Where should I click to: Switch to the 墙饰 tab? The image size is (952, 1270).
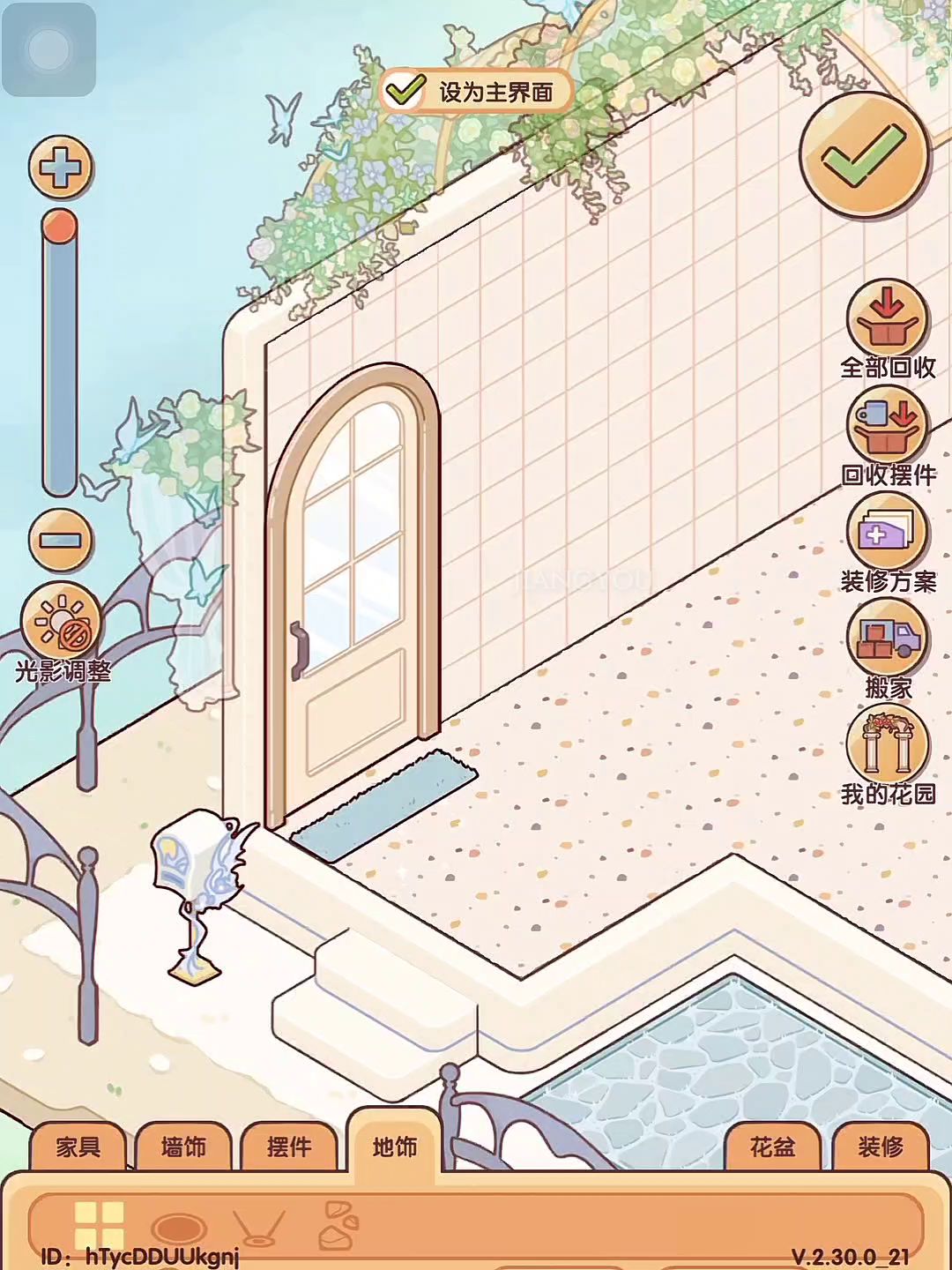(183, 1147)
